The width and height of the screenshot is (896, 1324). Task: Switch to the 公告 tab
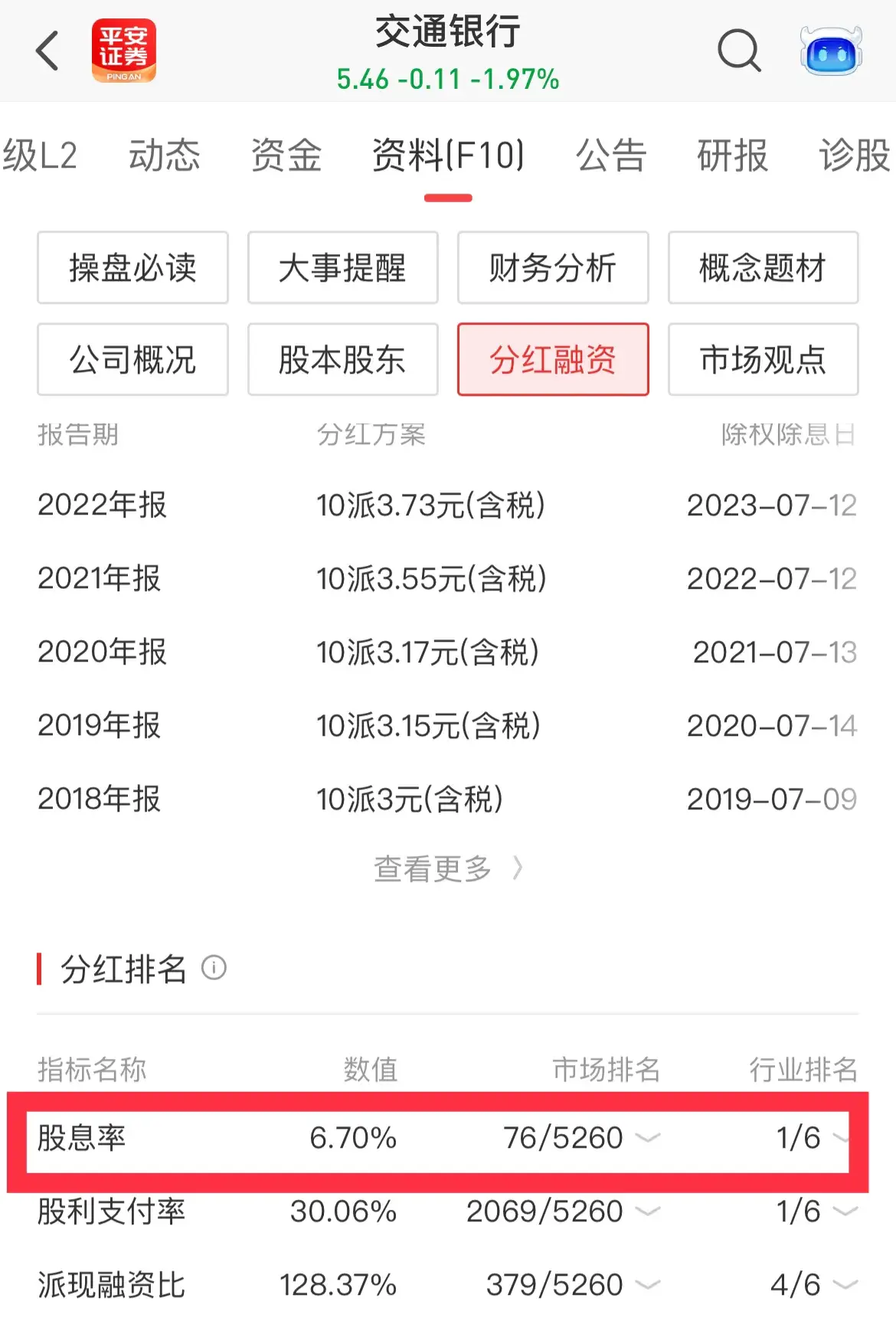610,155
